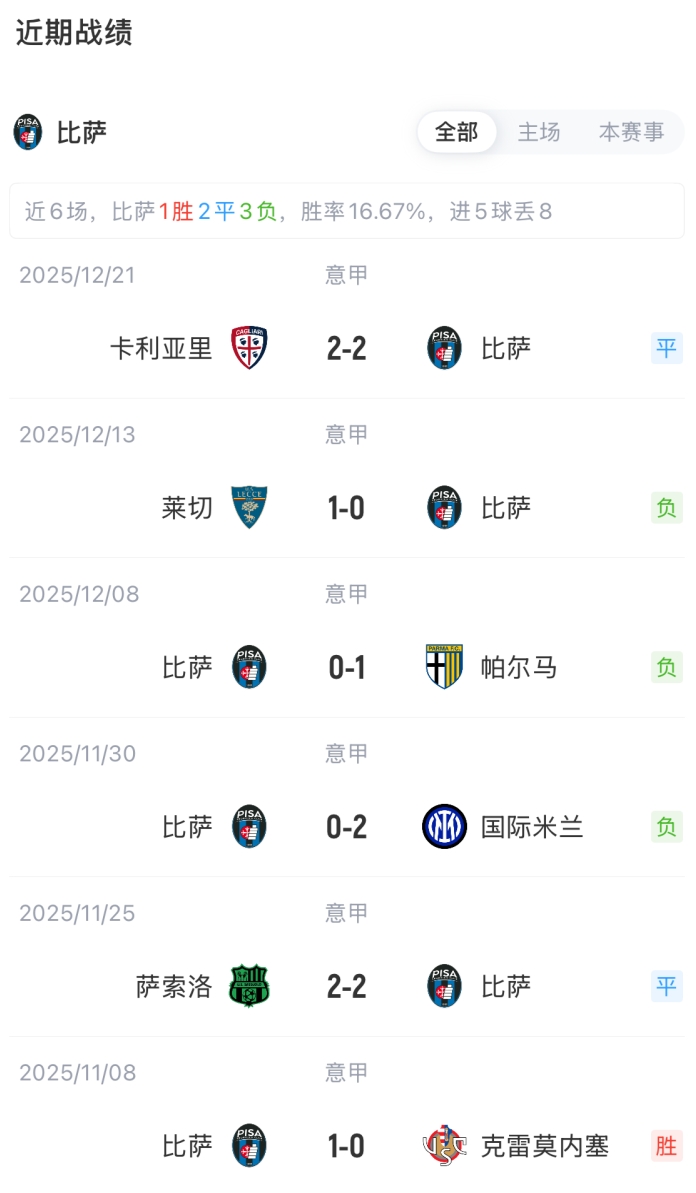Switch to the 主场 tab

[539, 132]
